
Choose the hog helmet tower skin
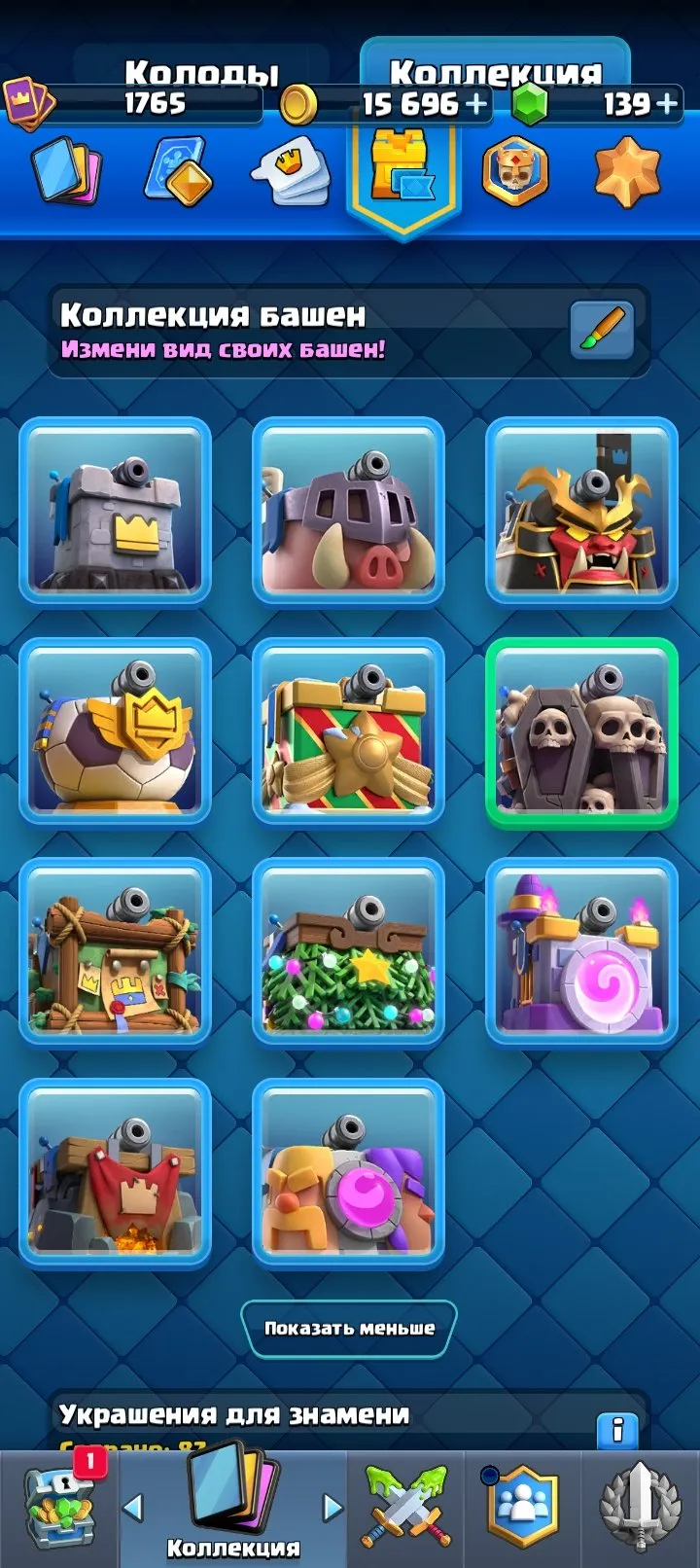(348, 512)
